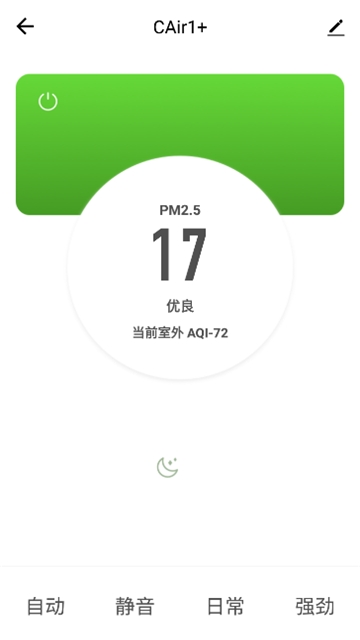Select the 自动 mode
The width and height of the screenshot is (360, 640).
[46, 606]
